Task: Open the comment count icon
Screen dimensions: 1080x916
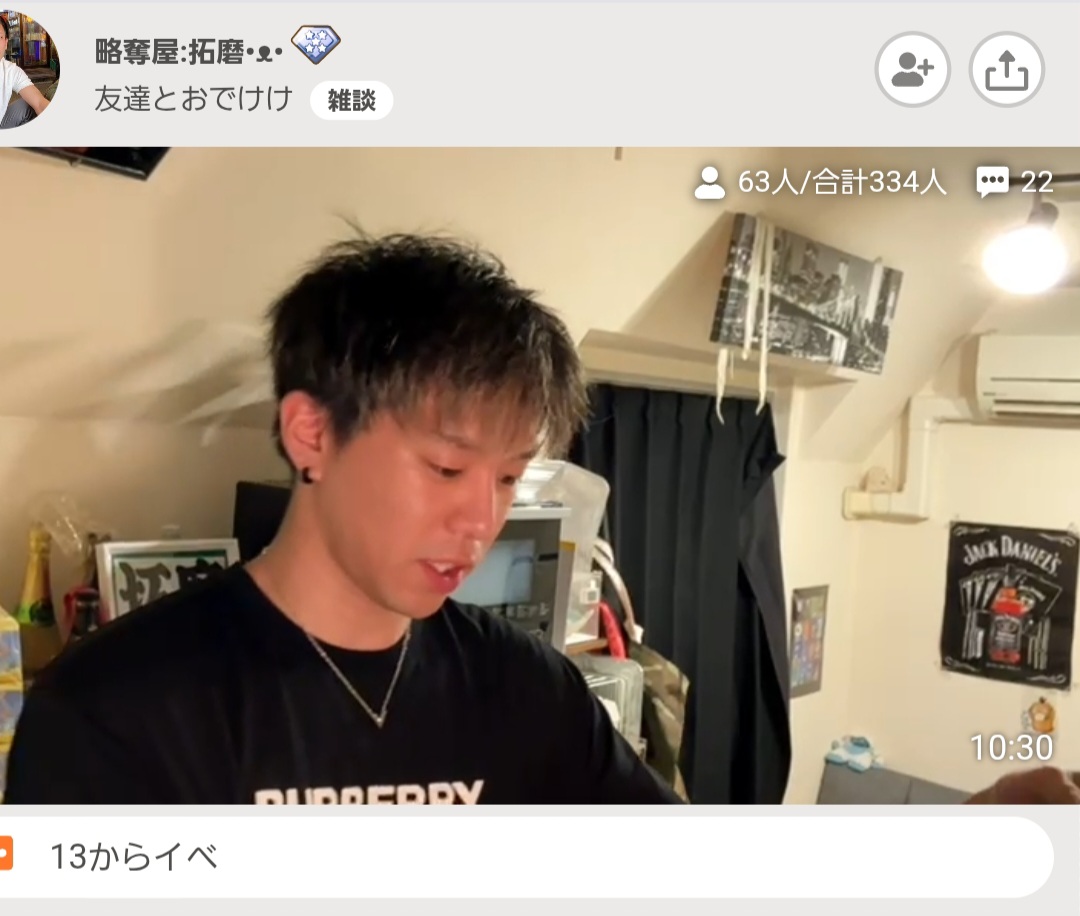Action: [992, 182]
